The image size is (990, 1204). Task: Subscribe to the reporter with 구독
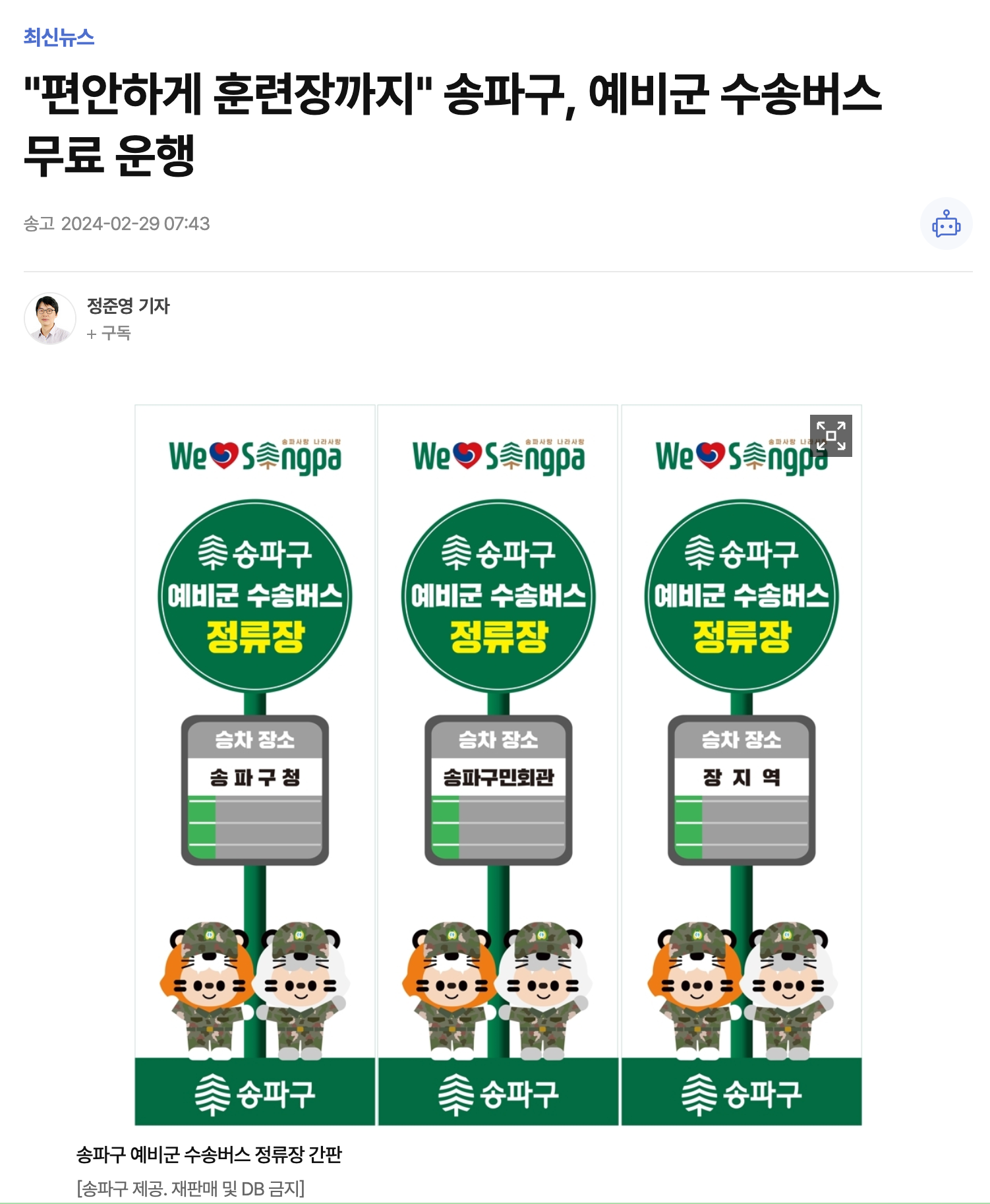pos(109,334)
